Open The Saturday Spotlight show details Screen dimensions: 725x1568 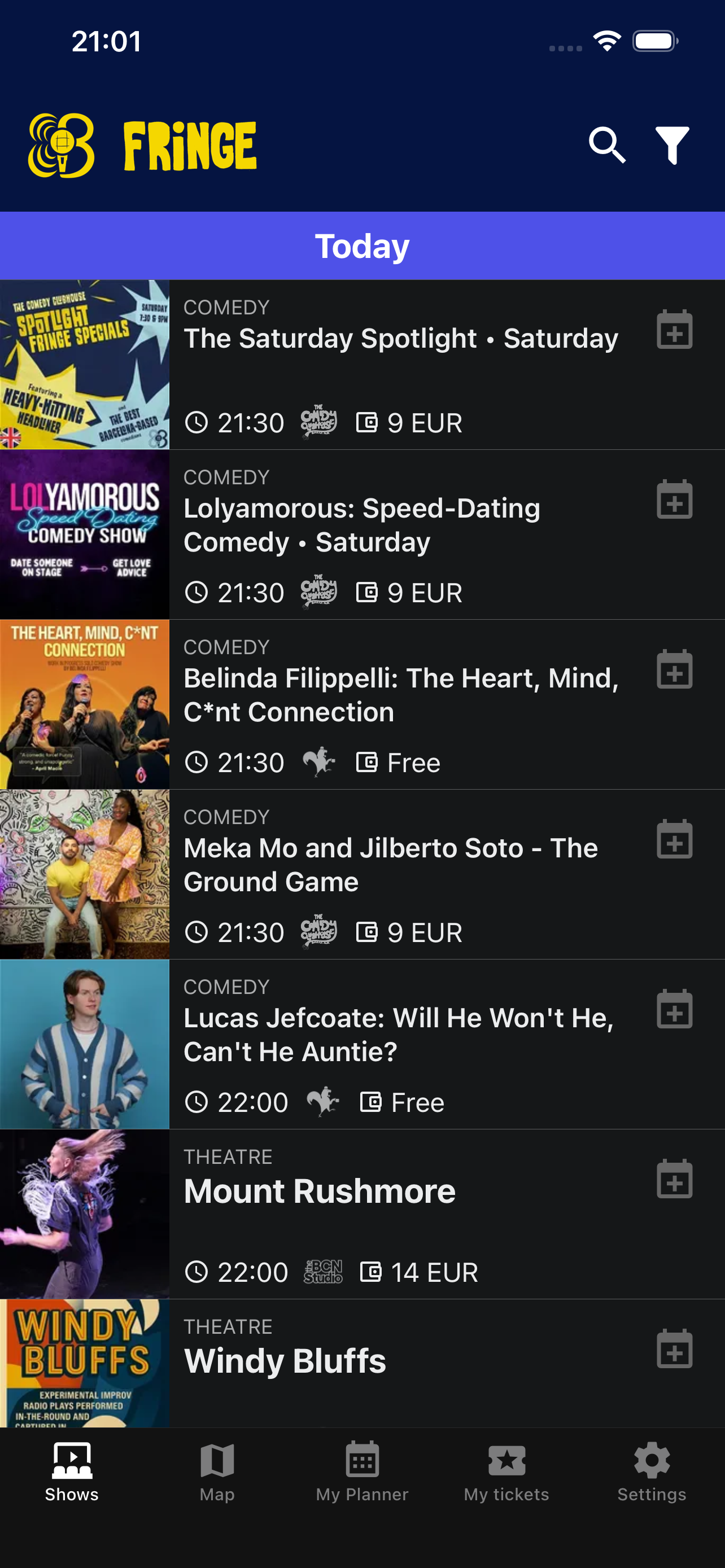(400, 339)
